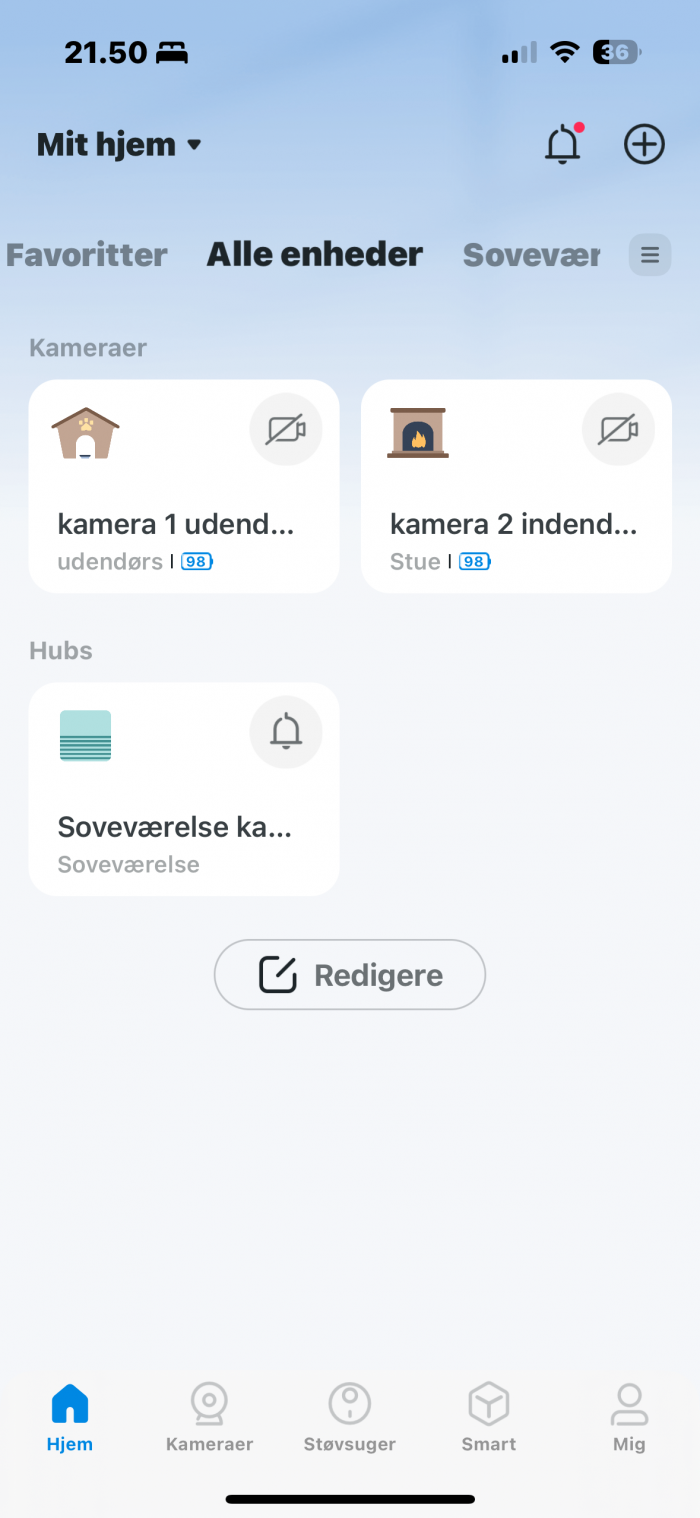Image resolution: width=700 pixels, height=1518 pixels.
Task: Expand the Mit hjem home selector
Action: click(x=120, y=145)
